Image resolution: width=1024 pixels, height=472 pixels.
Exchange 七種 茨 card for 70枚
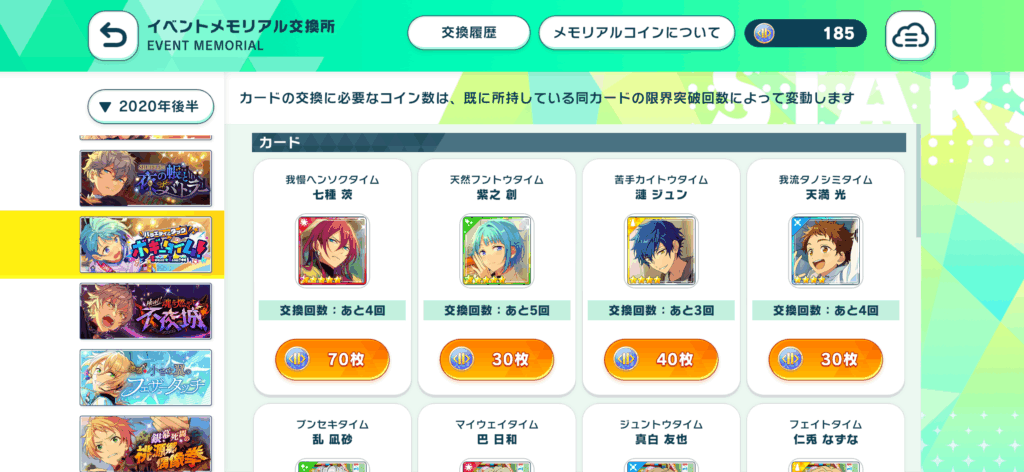(x=332, y=360)
